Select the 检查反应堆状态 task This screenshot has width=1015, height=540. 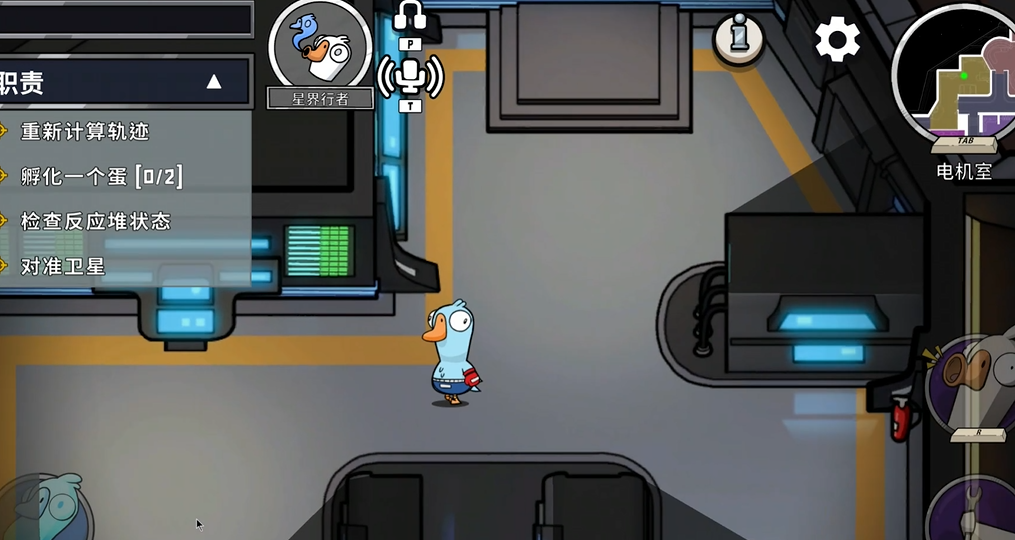95,222
